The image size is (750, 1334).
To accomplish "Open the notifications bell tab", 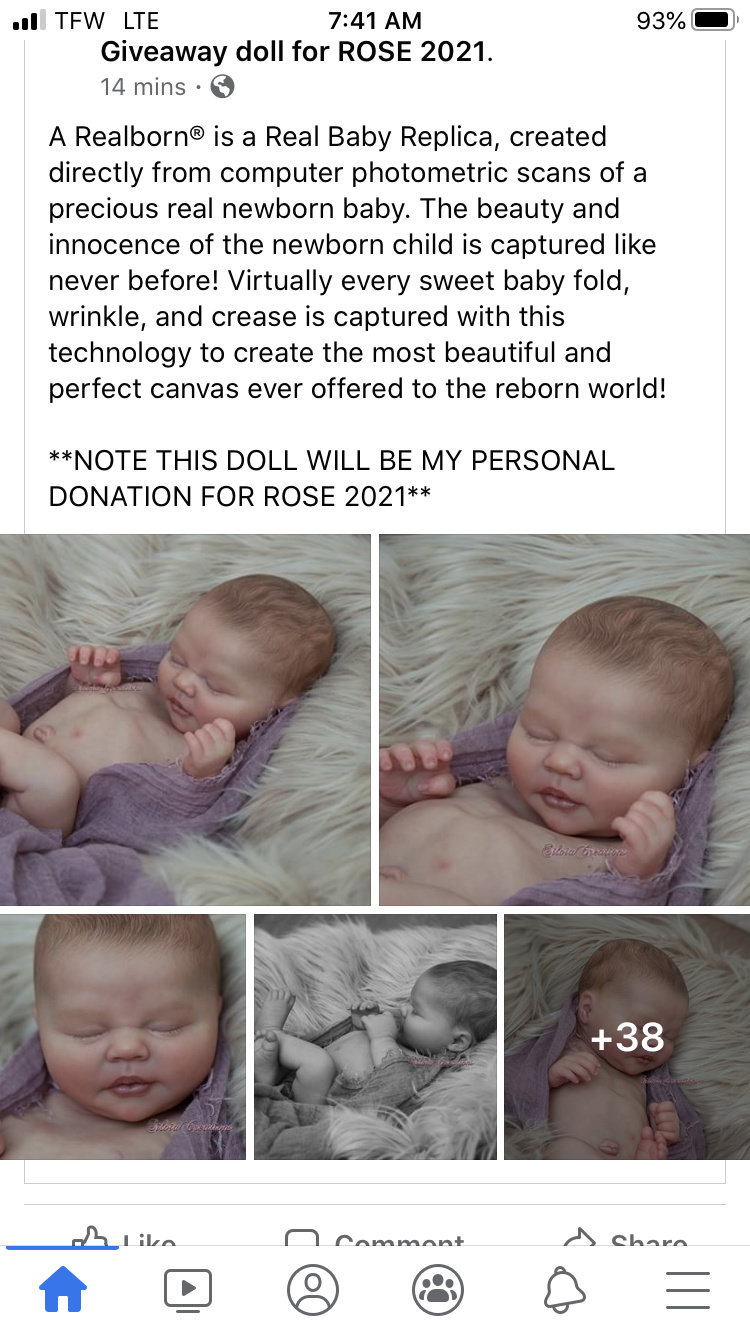I will pyautogui.click(x=564, y=1290).
